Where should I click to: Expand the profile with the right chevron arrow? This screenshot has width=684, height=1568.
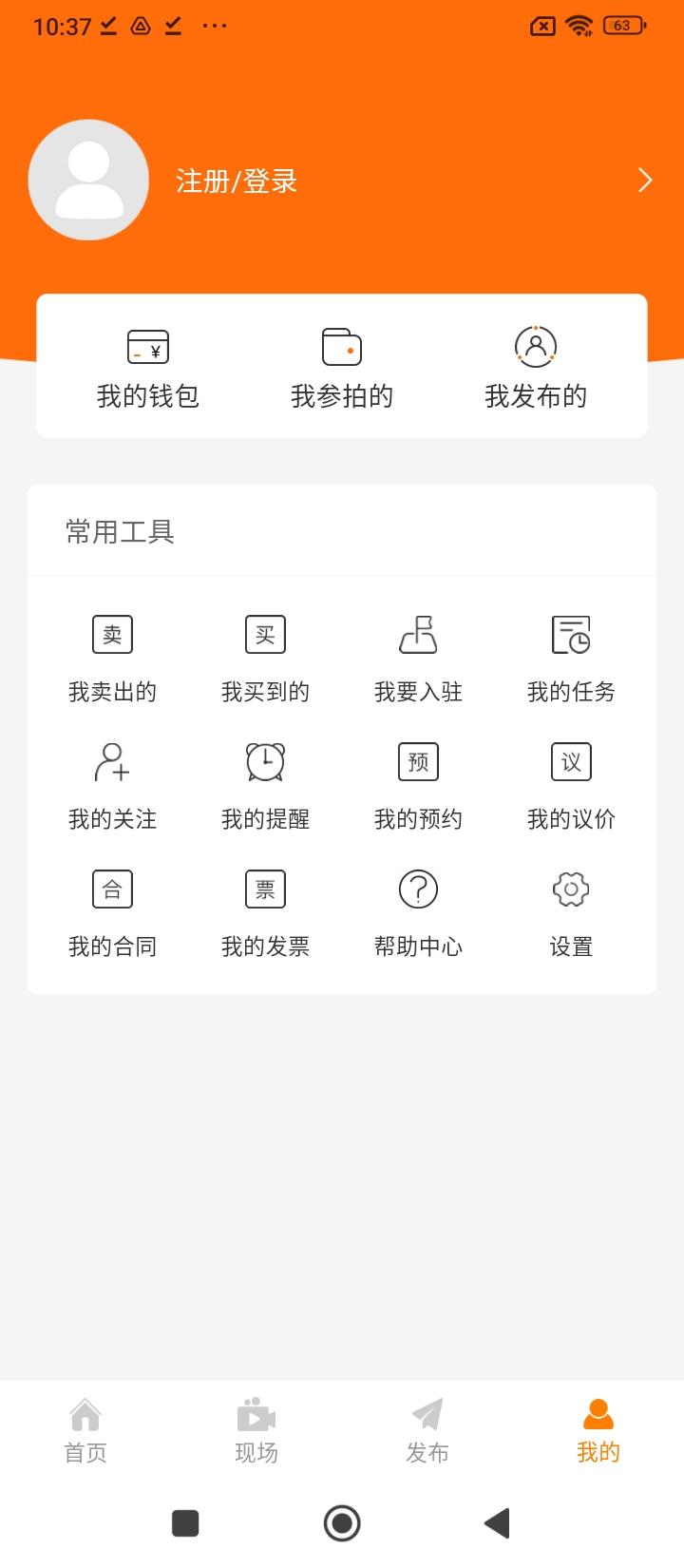[x=644, y=180]
